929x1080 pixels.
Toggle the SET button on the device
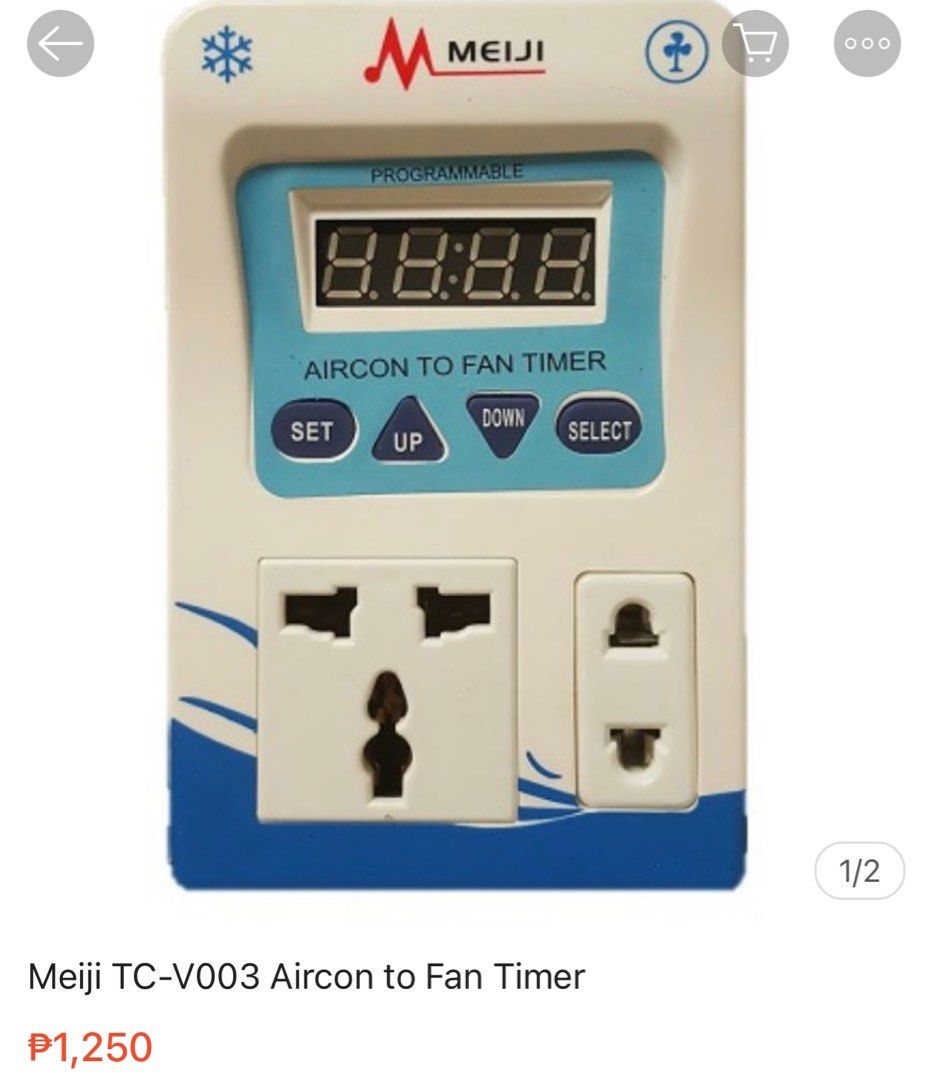313,432
